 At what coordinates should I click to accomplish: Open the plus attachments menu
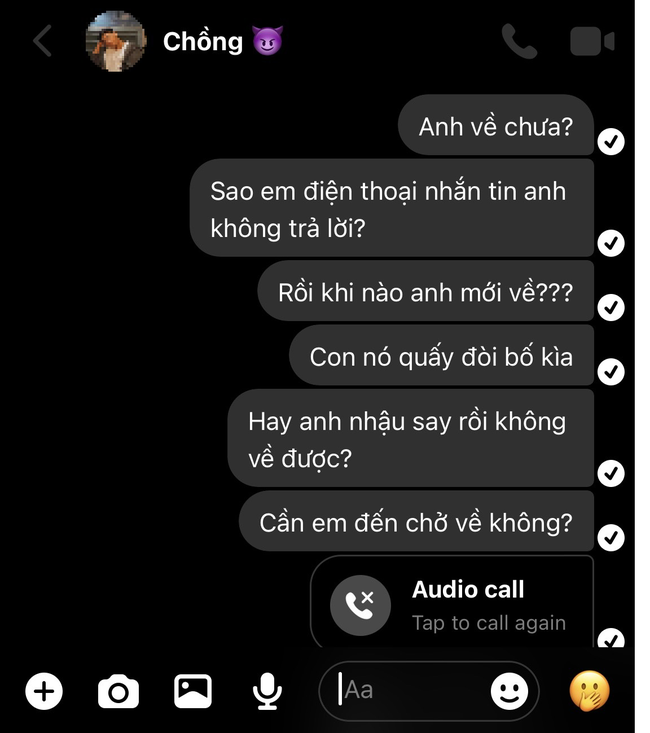(43, 690)
